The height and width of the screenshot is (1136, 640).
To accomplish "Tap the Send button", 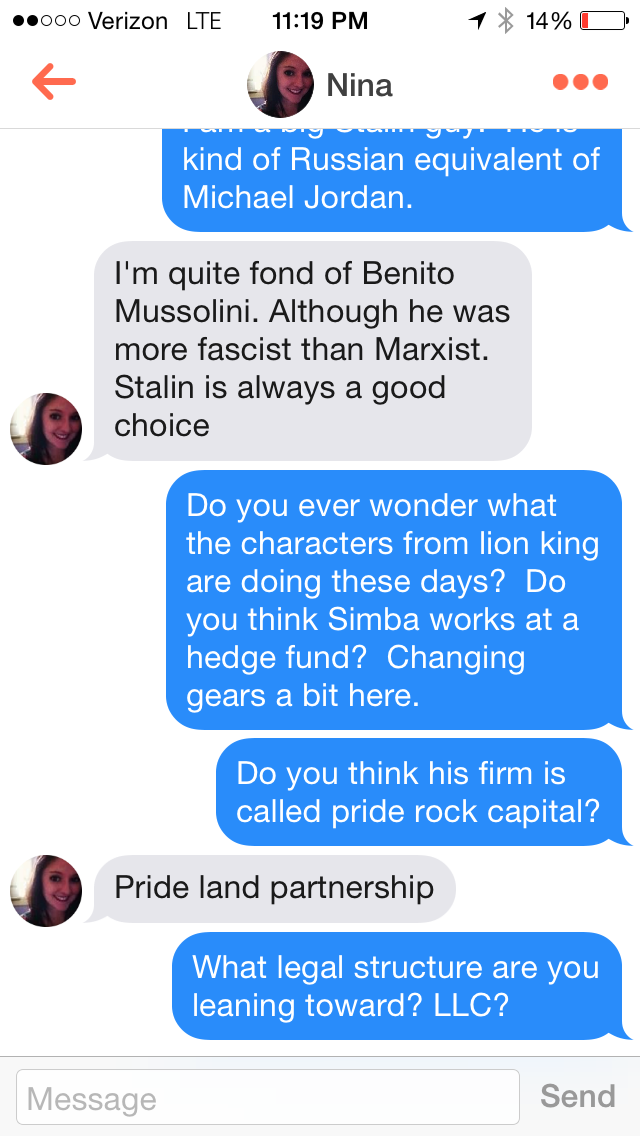I will (578, 1097).
